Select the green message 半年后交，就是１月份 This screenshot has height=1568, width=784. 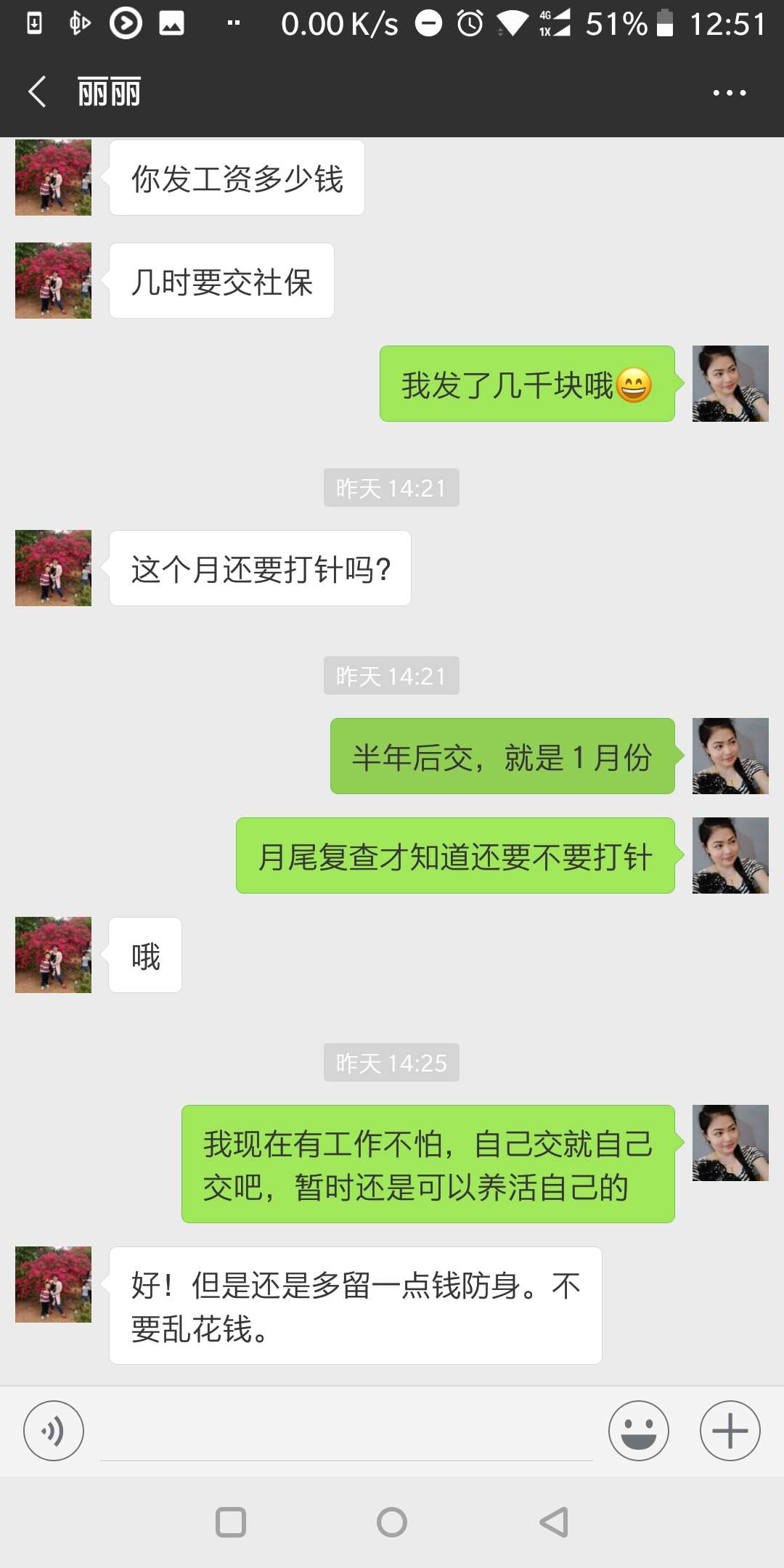click(x=502, y=756)
